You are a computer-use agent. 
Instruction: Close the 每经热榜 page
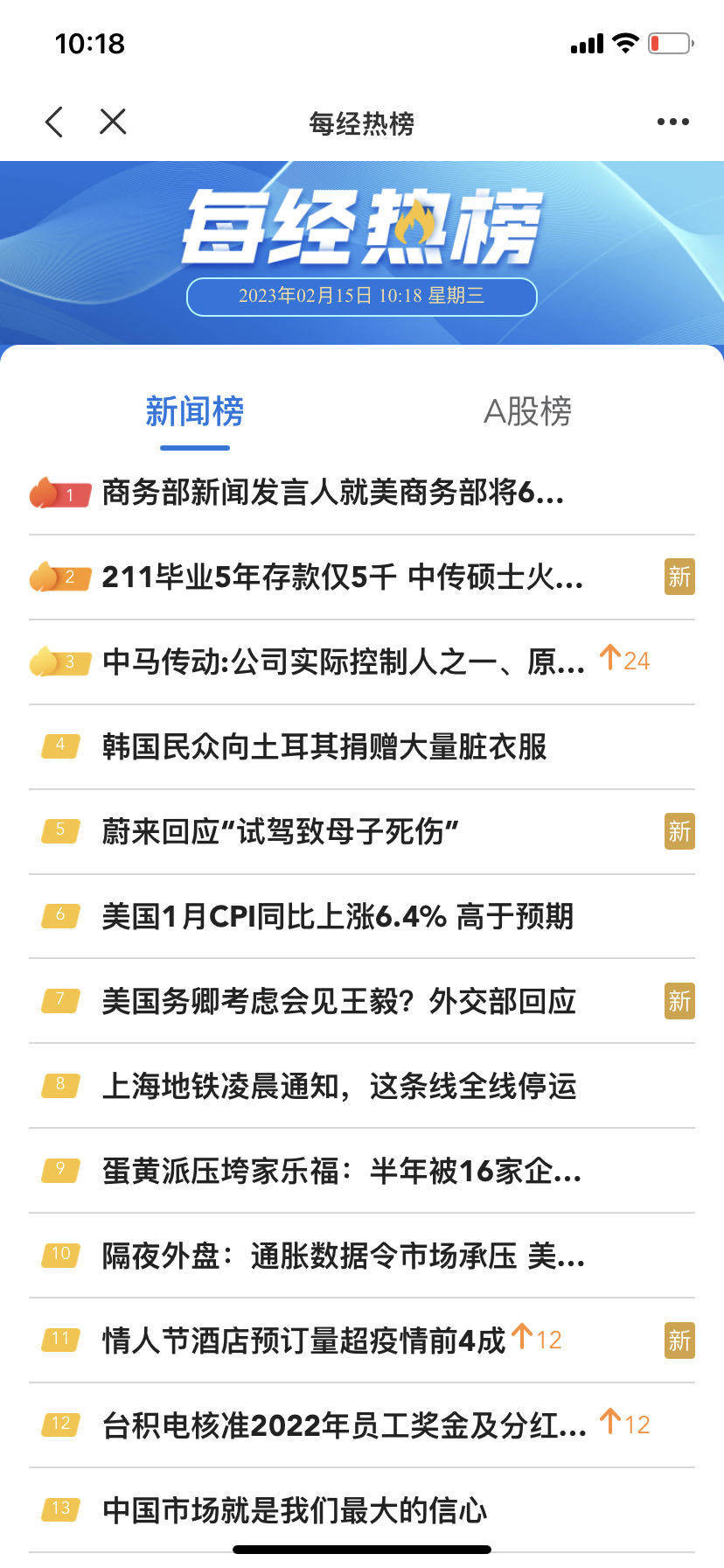point(113,122)
